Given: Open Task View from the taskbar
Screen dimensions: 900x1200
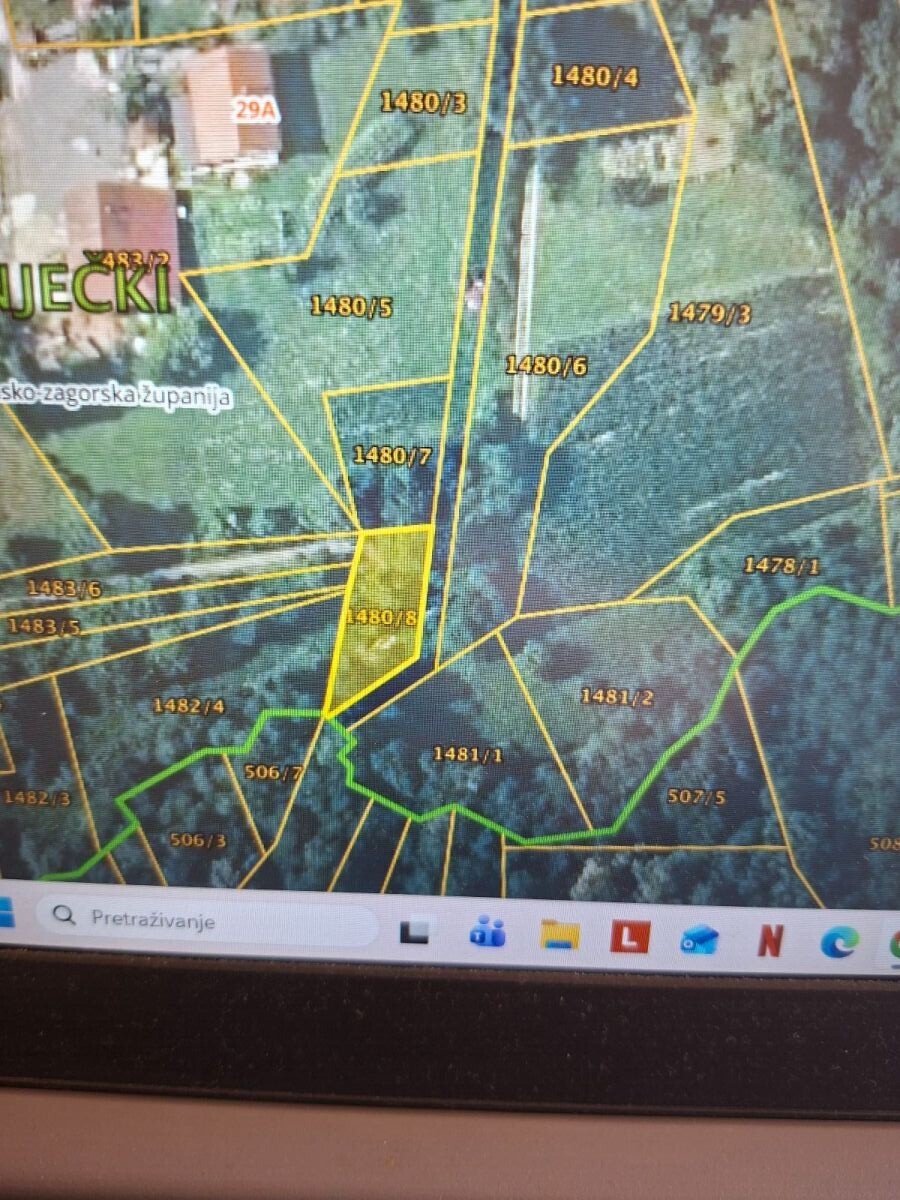Looking at the screenshot, I should pos(415,933).
